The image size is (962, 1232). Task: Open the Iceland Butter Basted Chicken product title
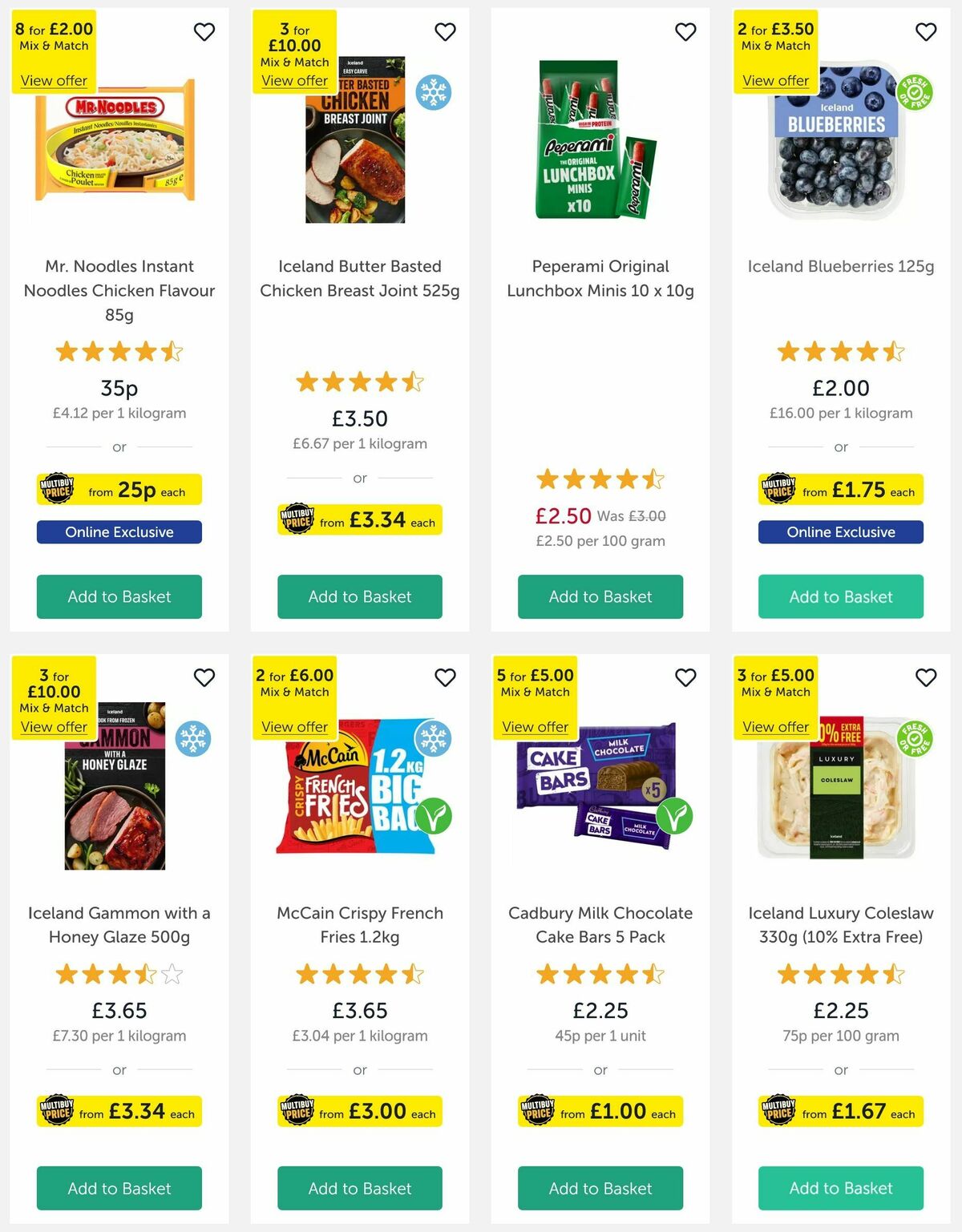(359, 278)
